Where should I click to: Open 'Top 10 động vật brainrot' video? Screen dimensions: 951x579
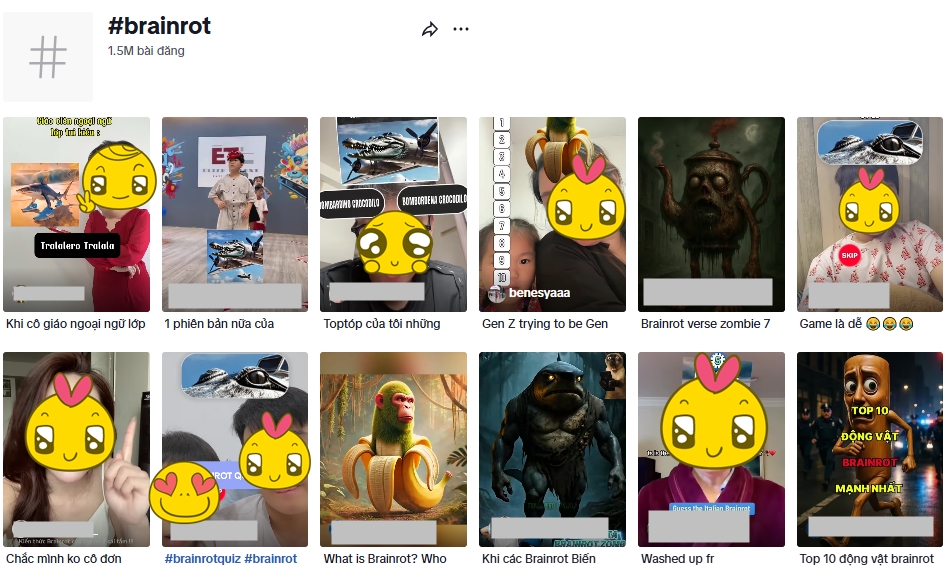pyautogui.click(x=870, y=449)
